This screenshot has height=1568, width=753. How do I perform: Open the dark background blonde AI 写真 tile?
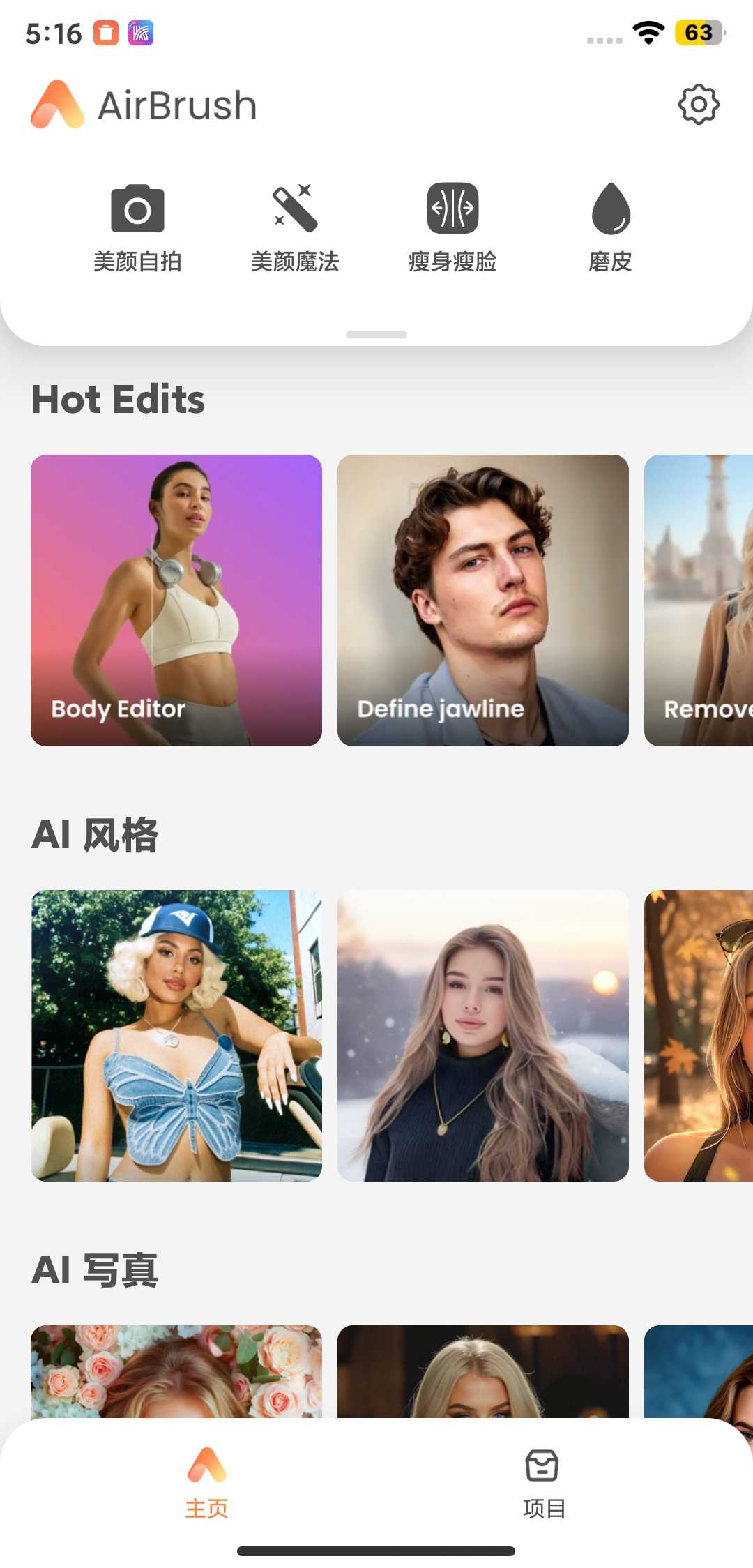click(x=482, y=1371)
